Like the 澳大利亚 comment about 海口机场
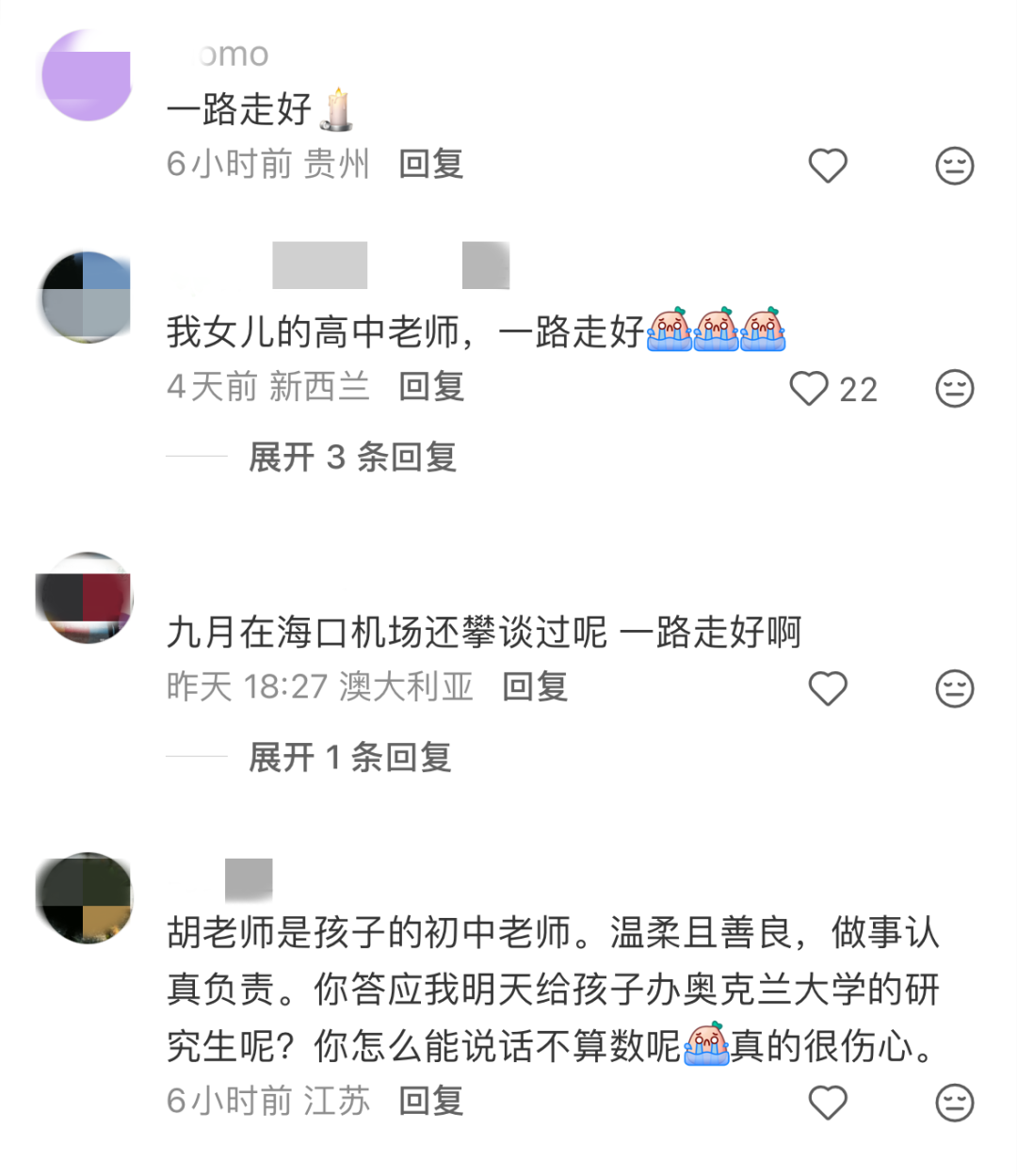 click(x=828, y=688)
